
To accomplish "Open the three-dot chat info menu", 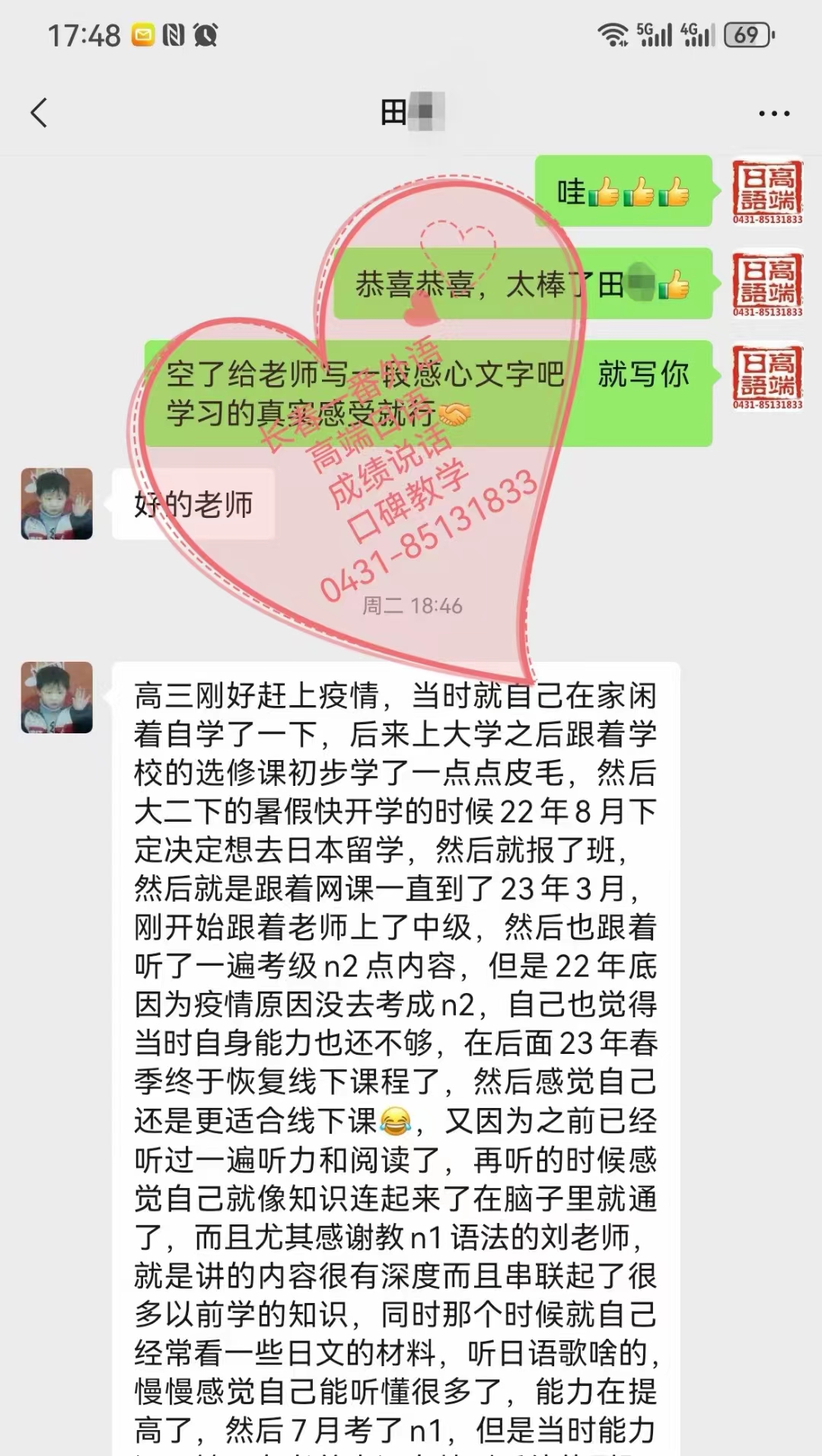I will (774, 113).
